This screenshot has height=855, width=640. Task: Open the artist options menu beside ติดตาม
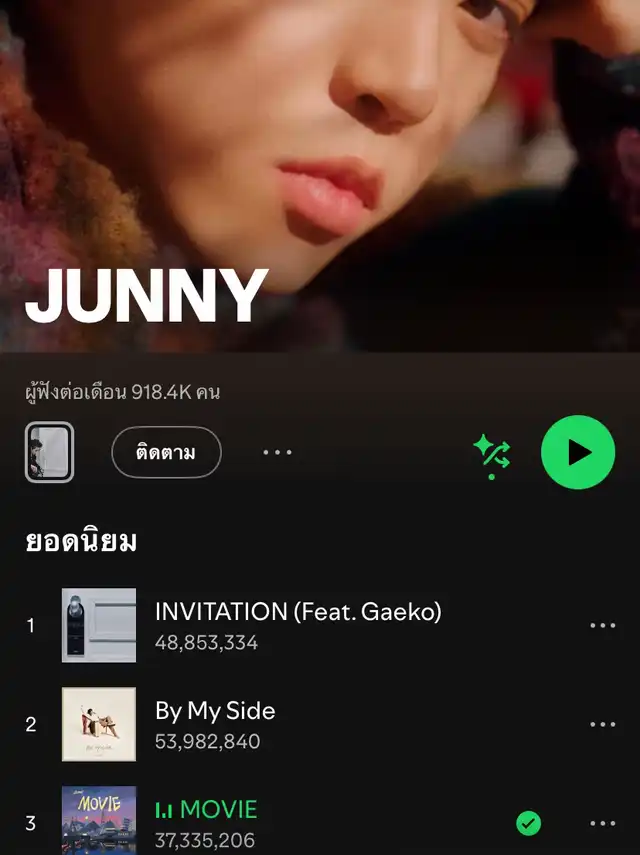click(x=277, y=453)
